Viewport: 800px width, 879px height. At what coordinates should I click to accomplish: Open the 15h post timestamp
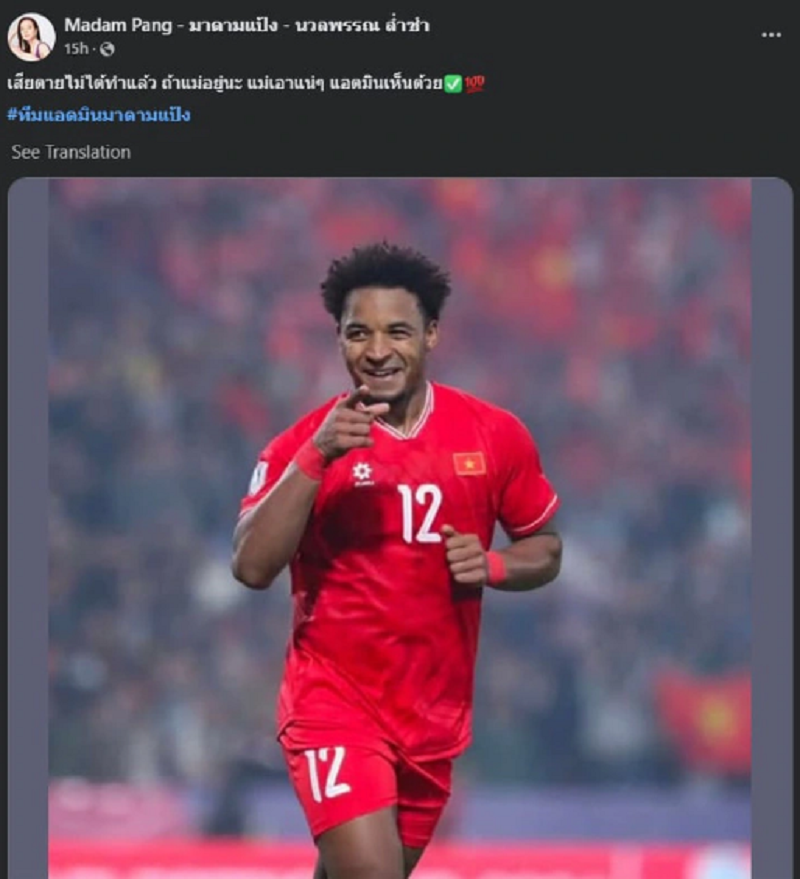click(76, 48)
